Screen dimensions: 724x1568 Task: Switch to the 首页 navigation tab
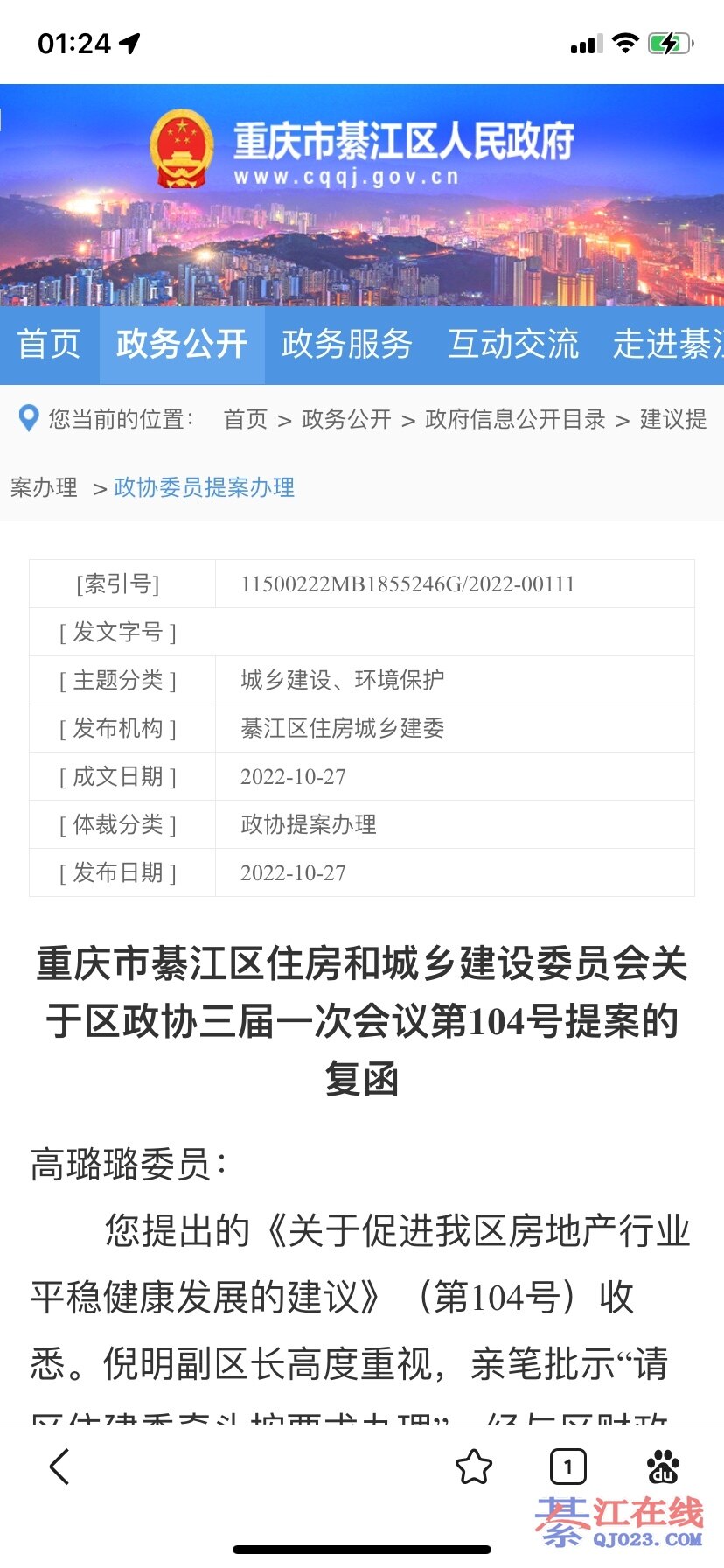tap(49, 344)
